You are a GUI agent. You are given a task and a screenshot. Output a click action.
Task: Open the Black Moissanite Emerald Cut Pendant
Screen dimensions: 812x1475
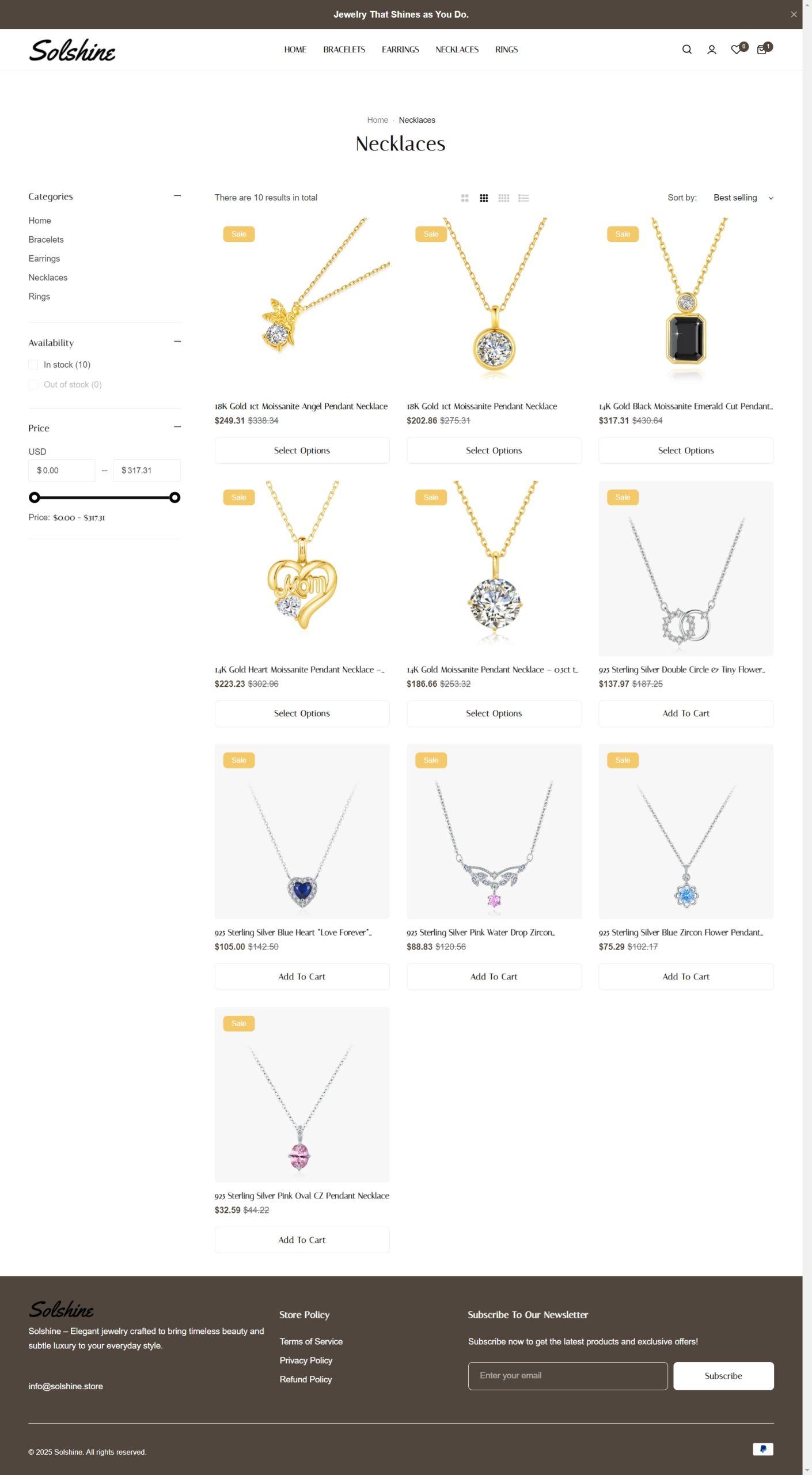[x=685, y=406]
